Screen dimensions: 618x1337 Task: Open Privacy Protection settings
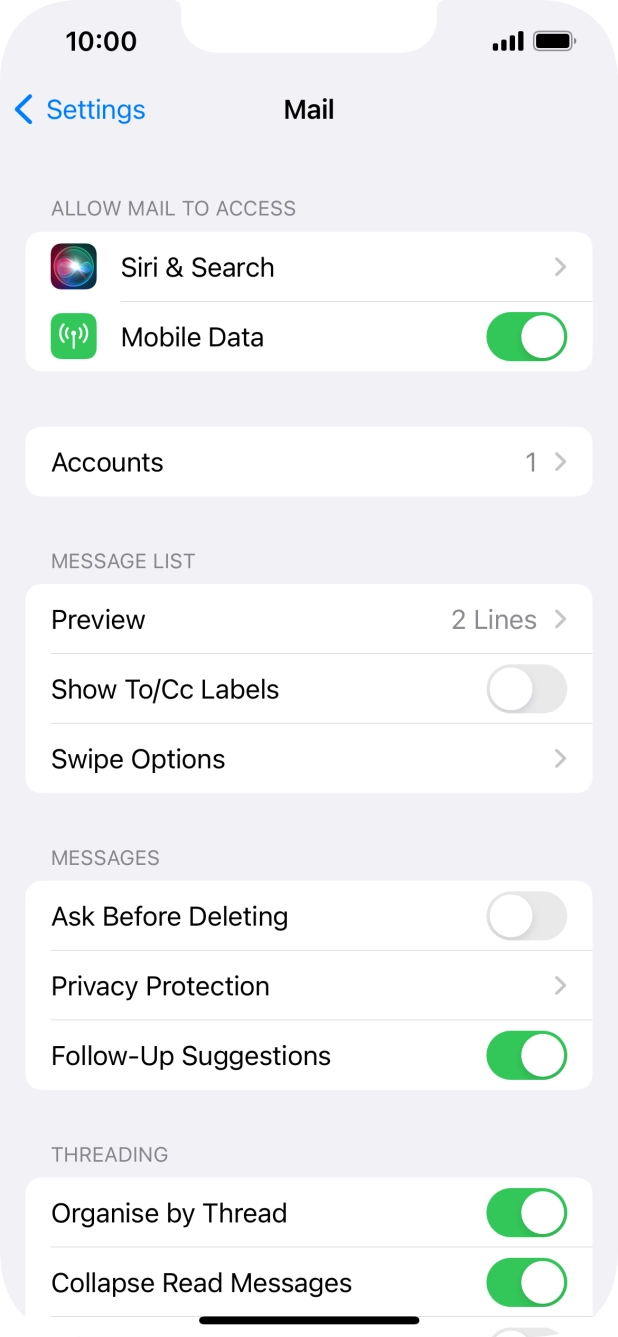point(309,986)
